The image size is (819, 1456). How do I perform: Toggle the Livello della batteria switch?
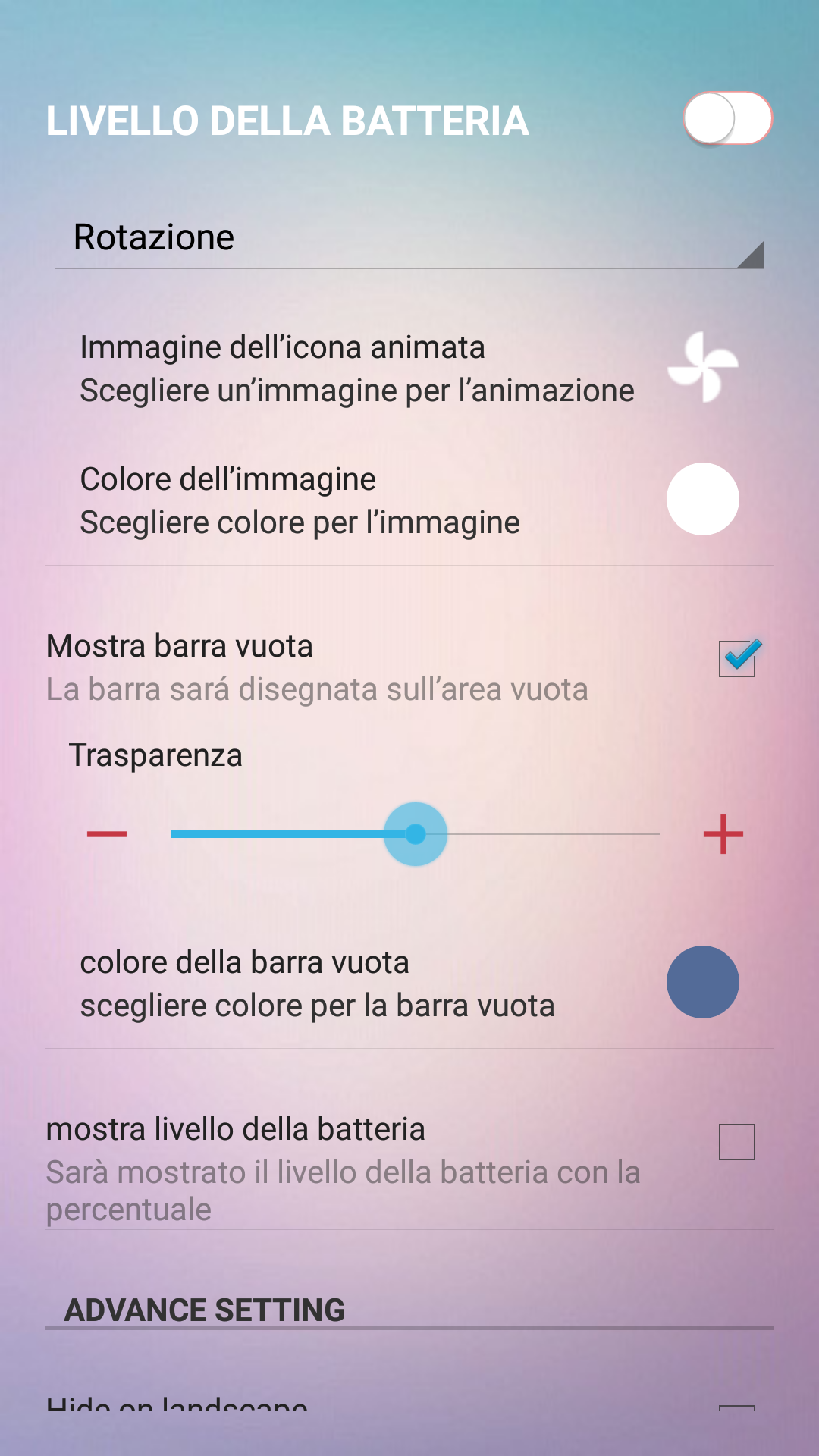[x=727, y=118]
